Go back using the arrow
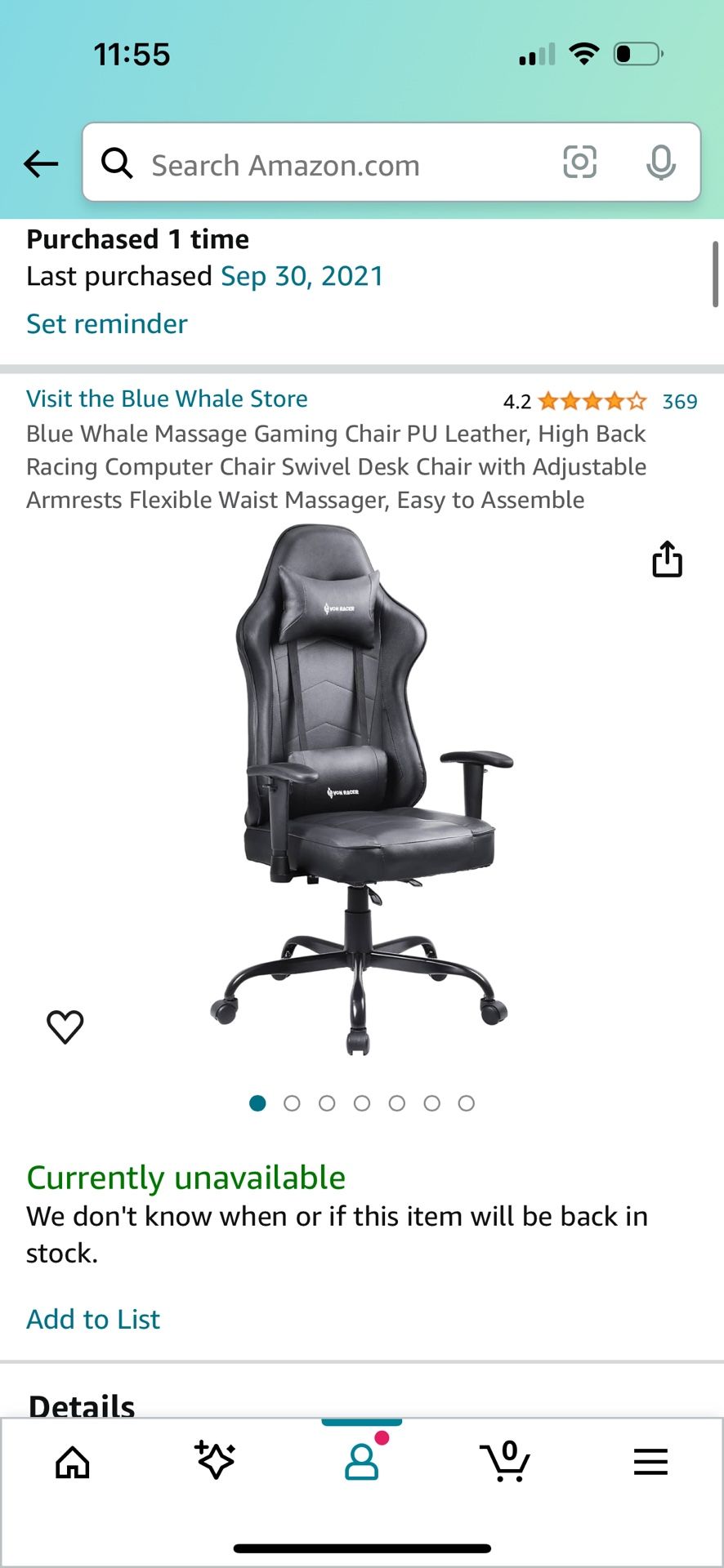 [x=41, y=164]
